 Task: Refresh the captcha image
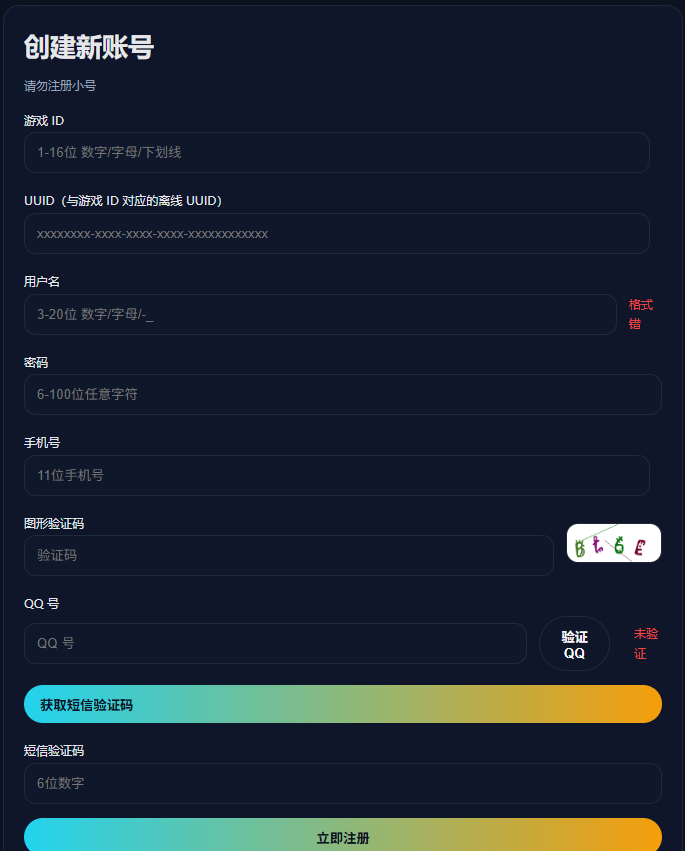point(613,543)
